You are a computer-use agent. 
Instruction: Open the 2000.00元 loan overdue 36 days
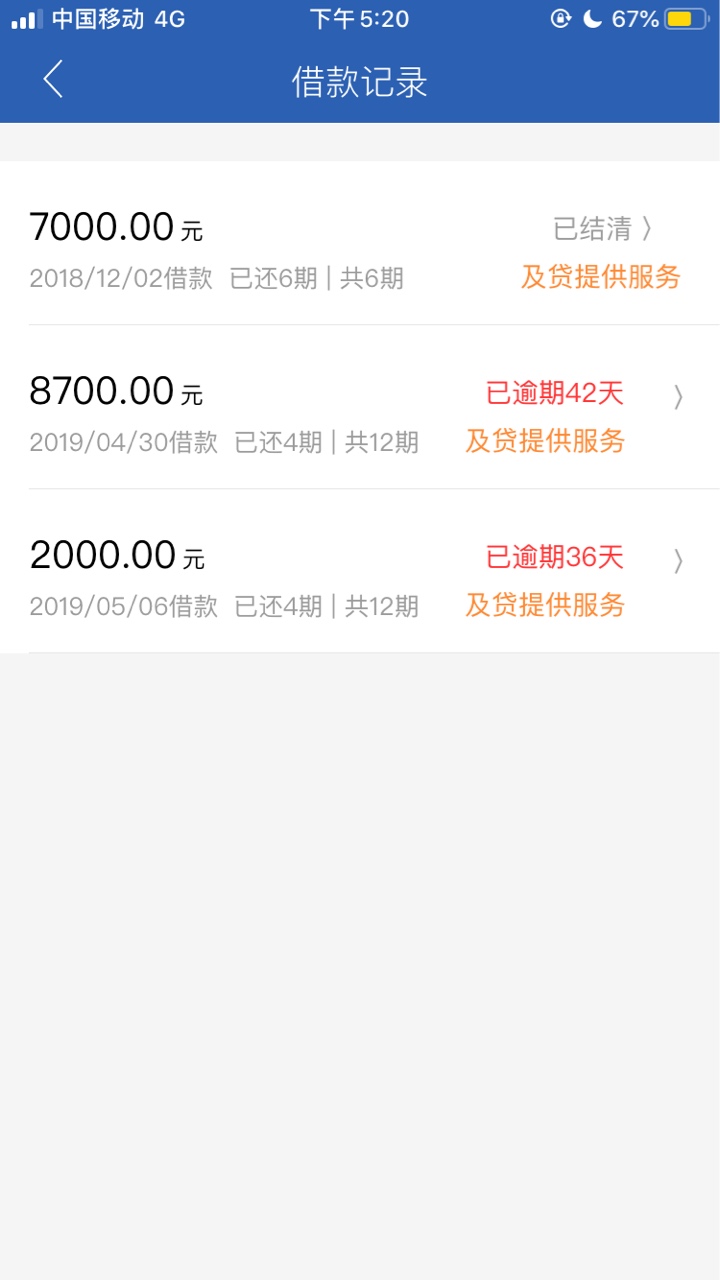click(360, 571)
